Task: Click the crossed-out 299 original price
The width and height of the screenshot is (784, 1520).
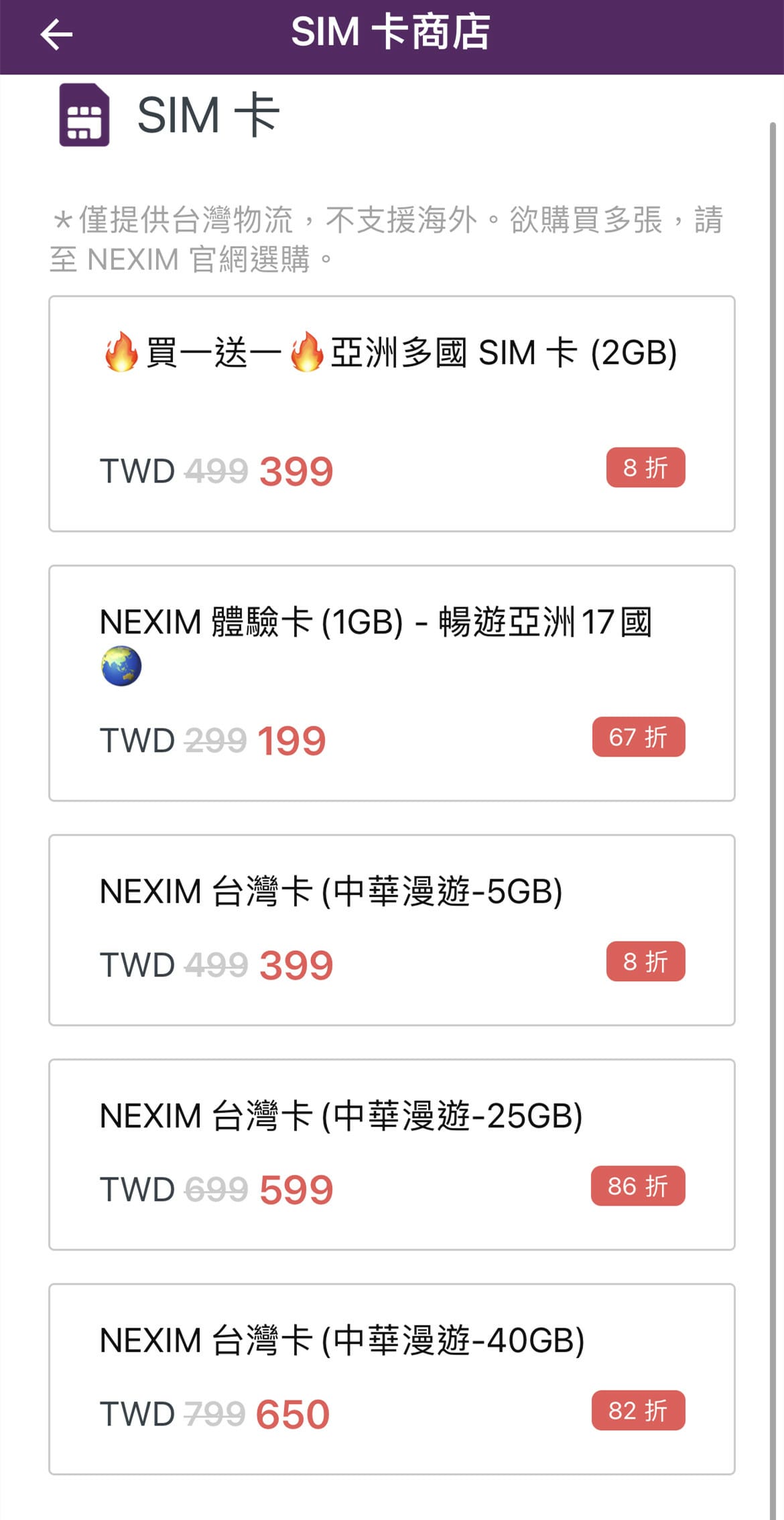Action: [213, 739]
